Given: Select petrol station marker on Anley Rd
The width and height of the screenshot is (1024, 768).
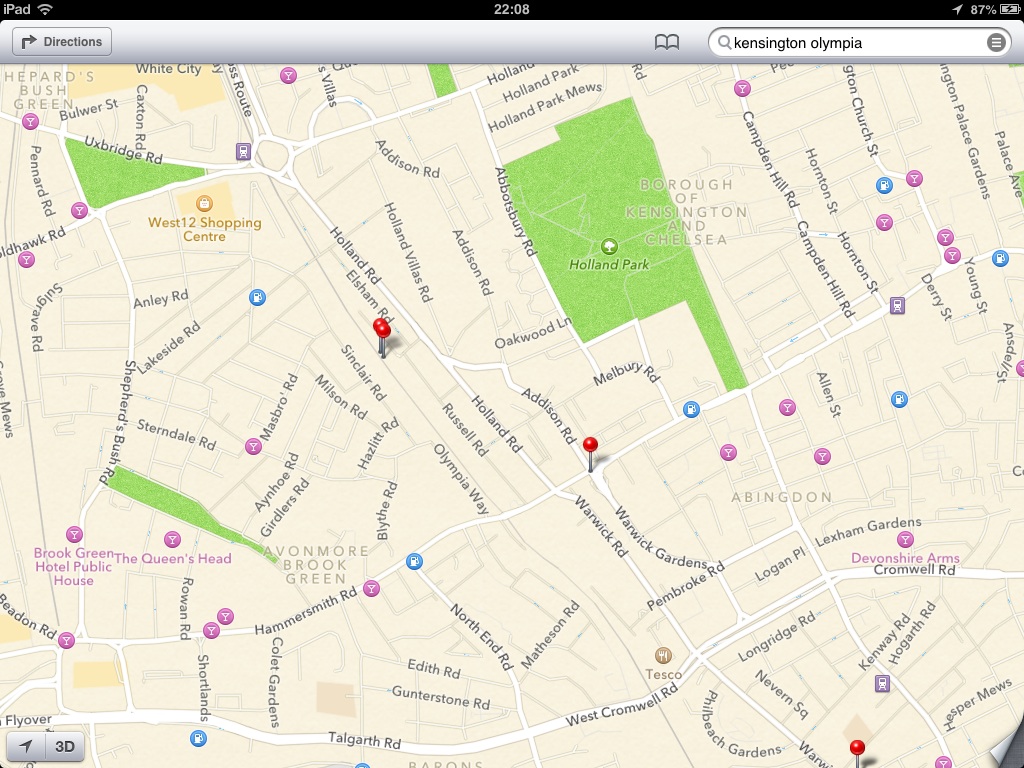Looking at the screenshot, I should click(257, 298).
